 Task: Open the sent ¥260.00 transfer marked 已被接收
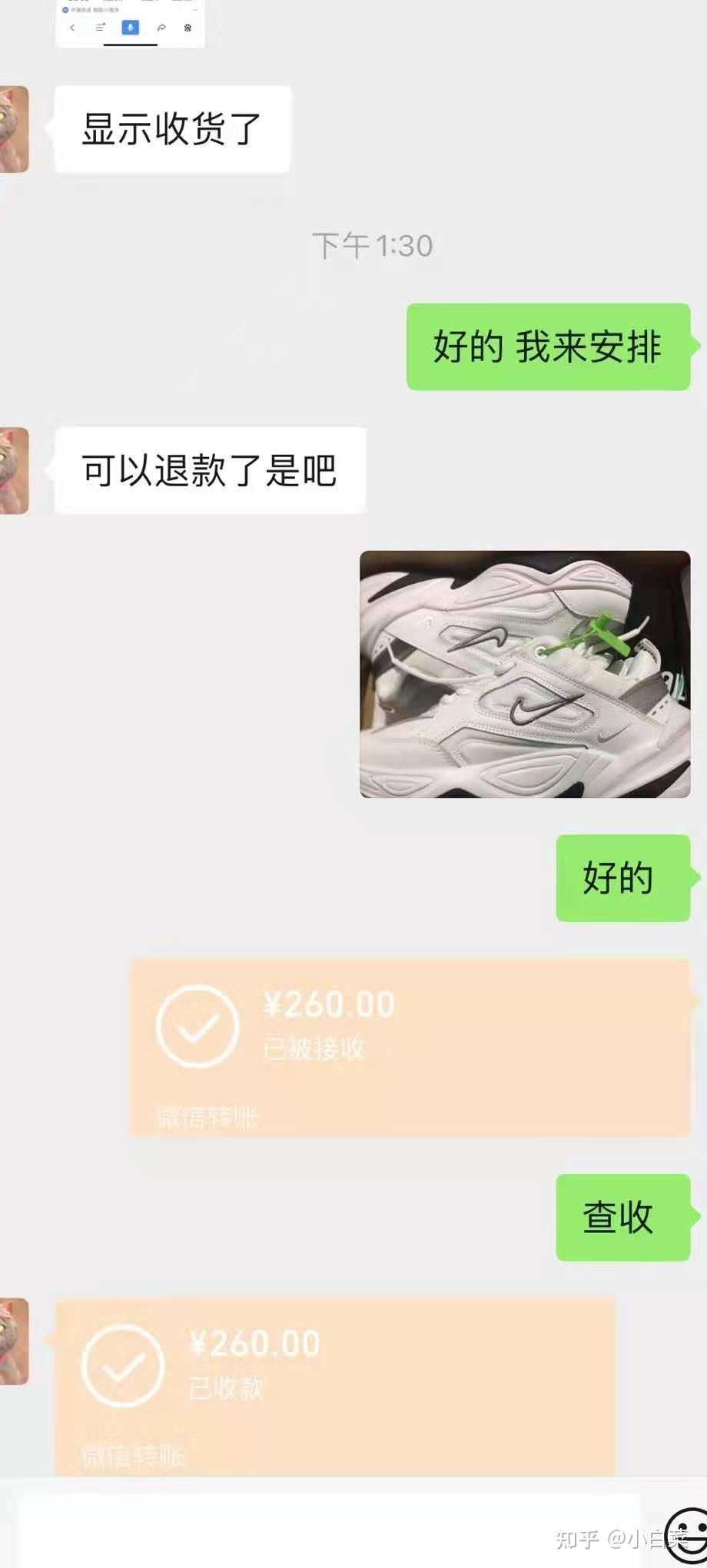coord(410,1047)
